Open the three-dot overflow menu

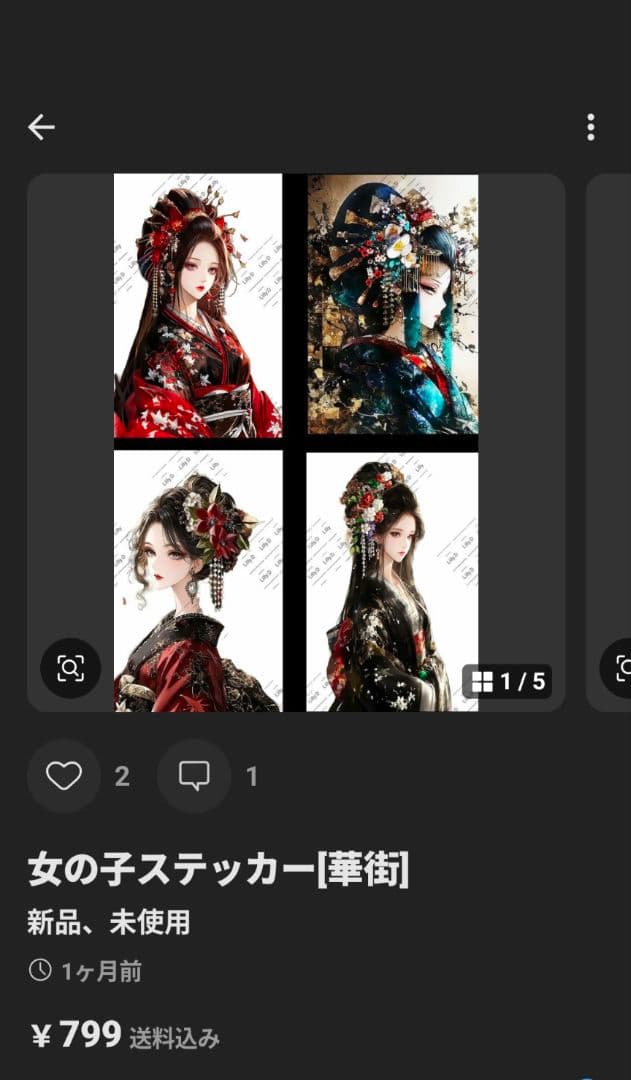[x=591, y=127]
